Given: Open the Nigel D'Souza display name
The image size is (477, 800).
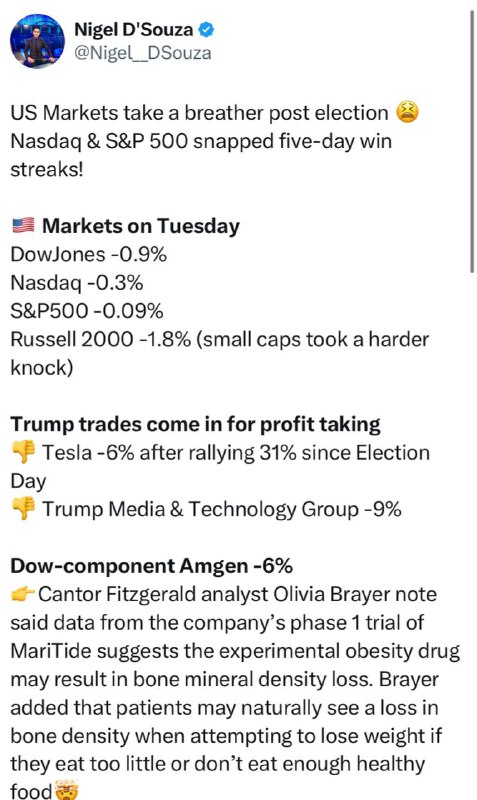Looking at the screenshot, I should [134, 29].
